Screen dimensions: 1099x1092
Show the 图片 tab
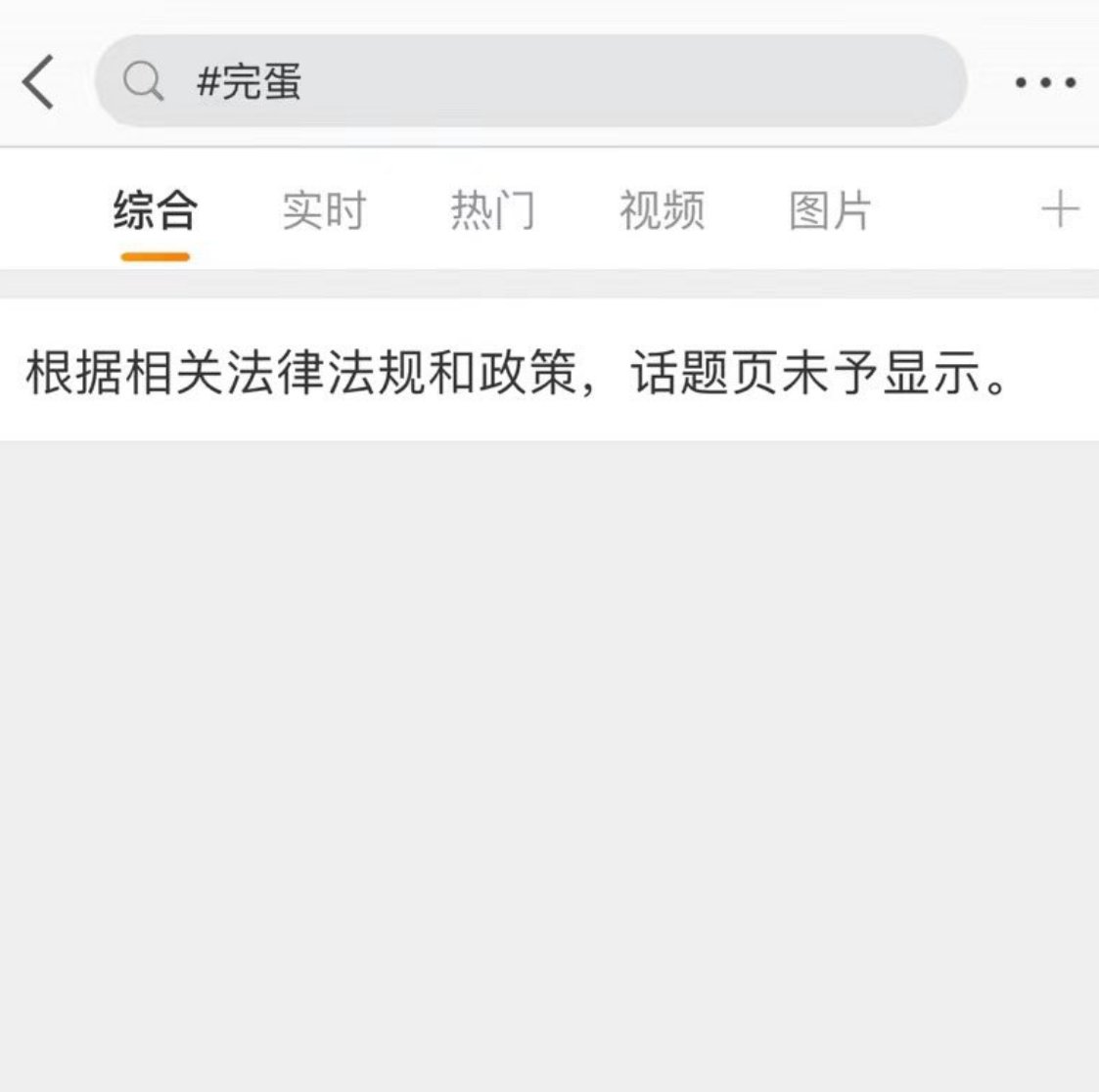(x=830, y=210)
